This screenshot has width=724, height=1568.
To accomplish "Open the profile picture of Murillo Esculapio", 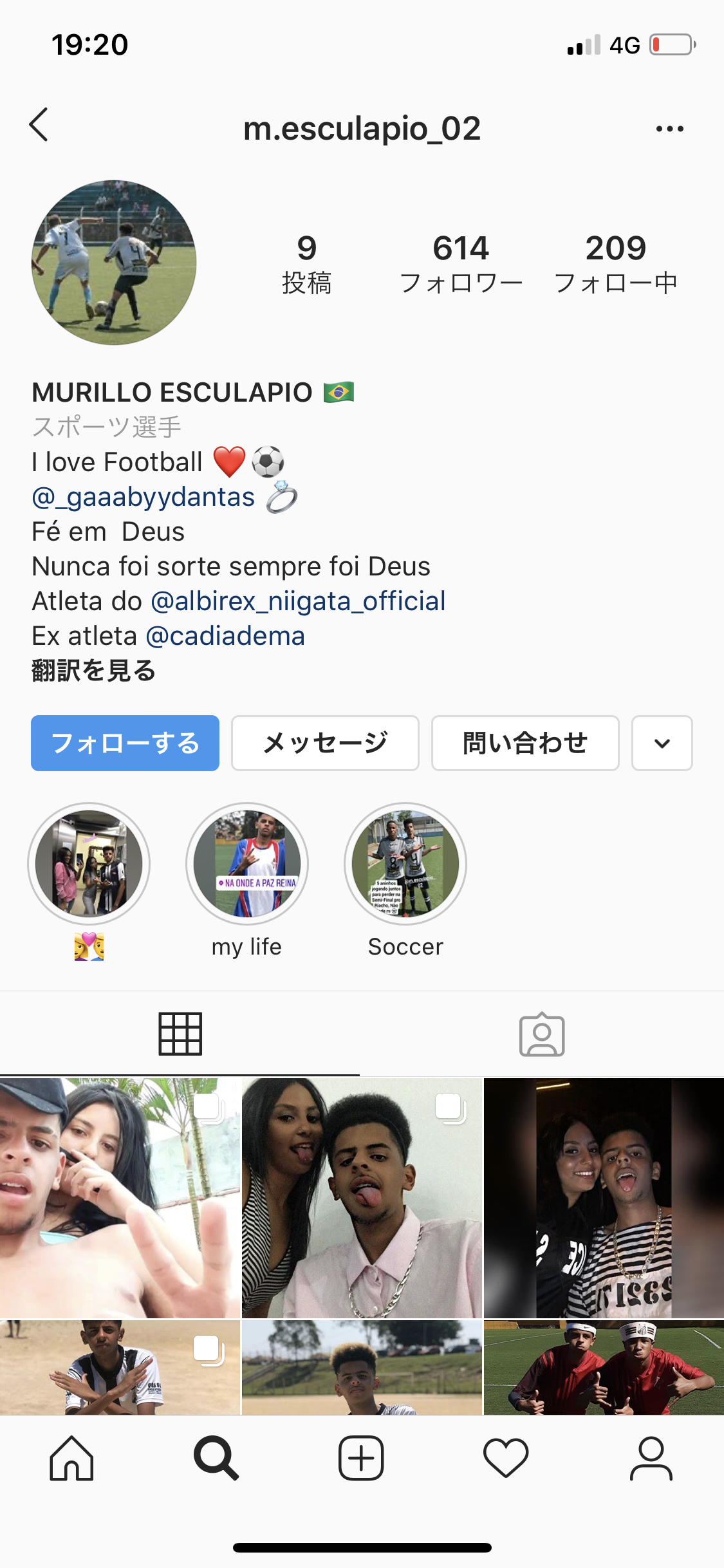I will click(x=114, y=263).
